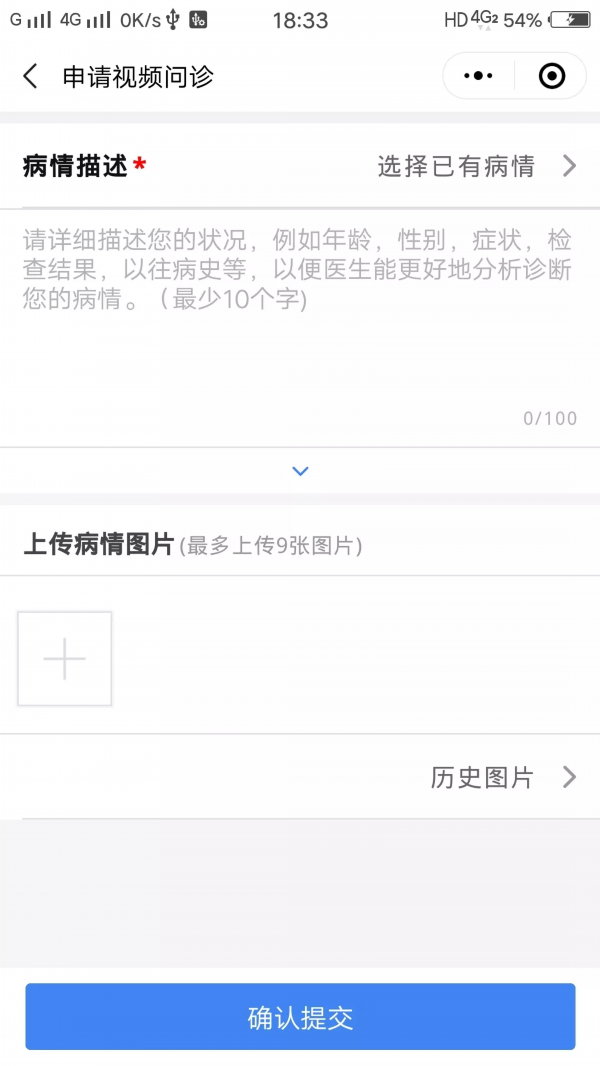
Task: Go back from 申请视频问诊 page
Action: (31, 76)
